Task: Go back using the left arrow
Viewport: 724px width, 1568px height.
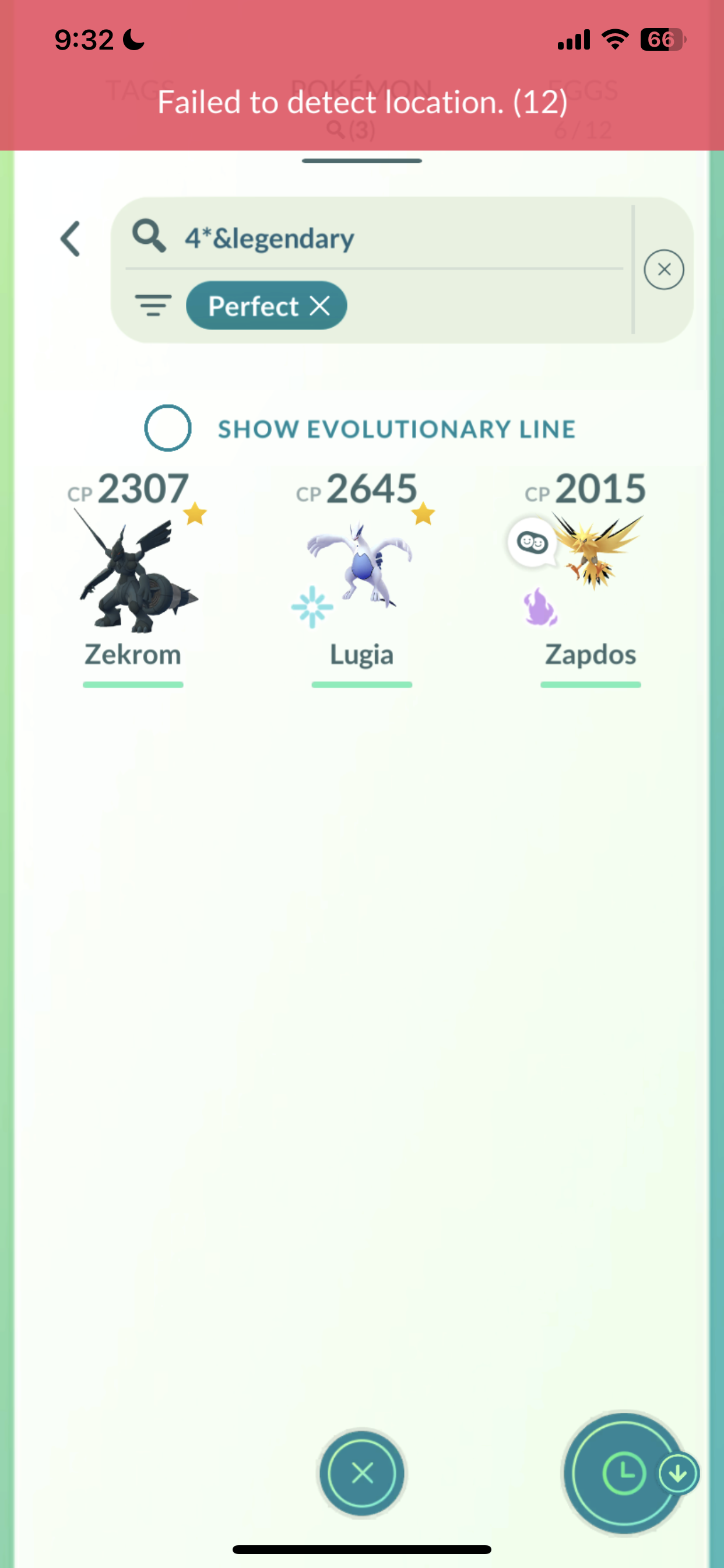Action: 71,239
